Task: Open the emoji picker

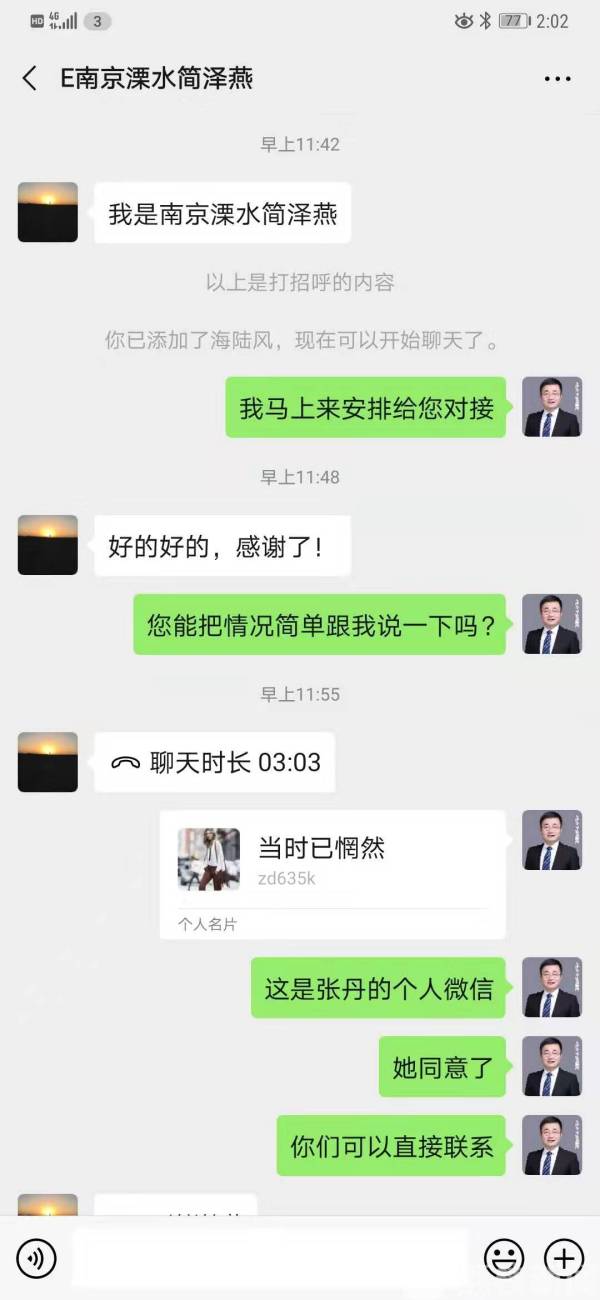Action: pos(504,1257)
